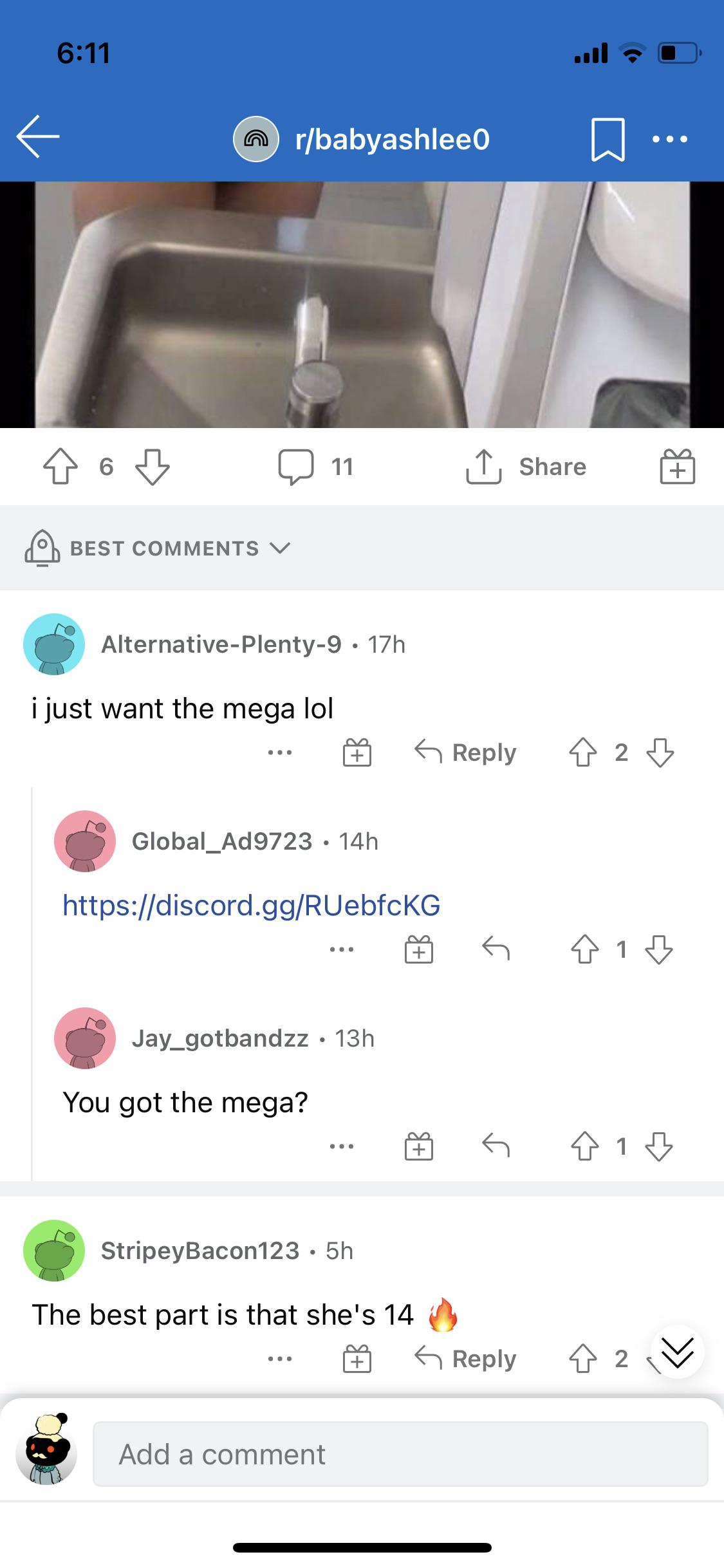This screenshot has width=724, height=1568.
Task: Open more options on Global_Ad9723's comment
Action: coord(341,949)
